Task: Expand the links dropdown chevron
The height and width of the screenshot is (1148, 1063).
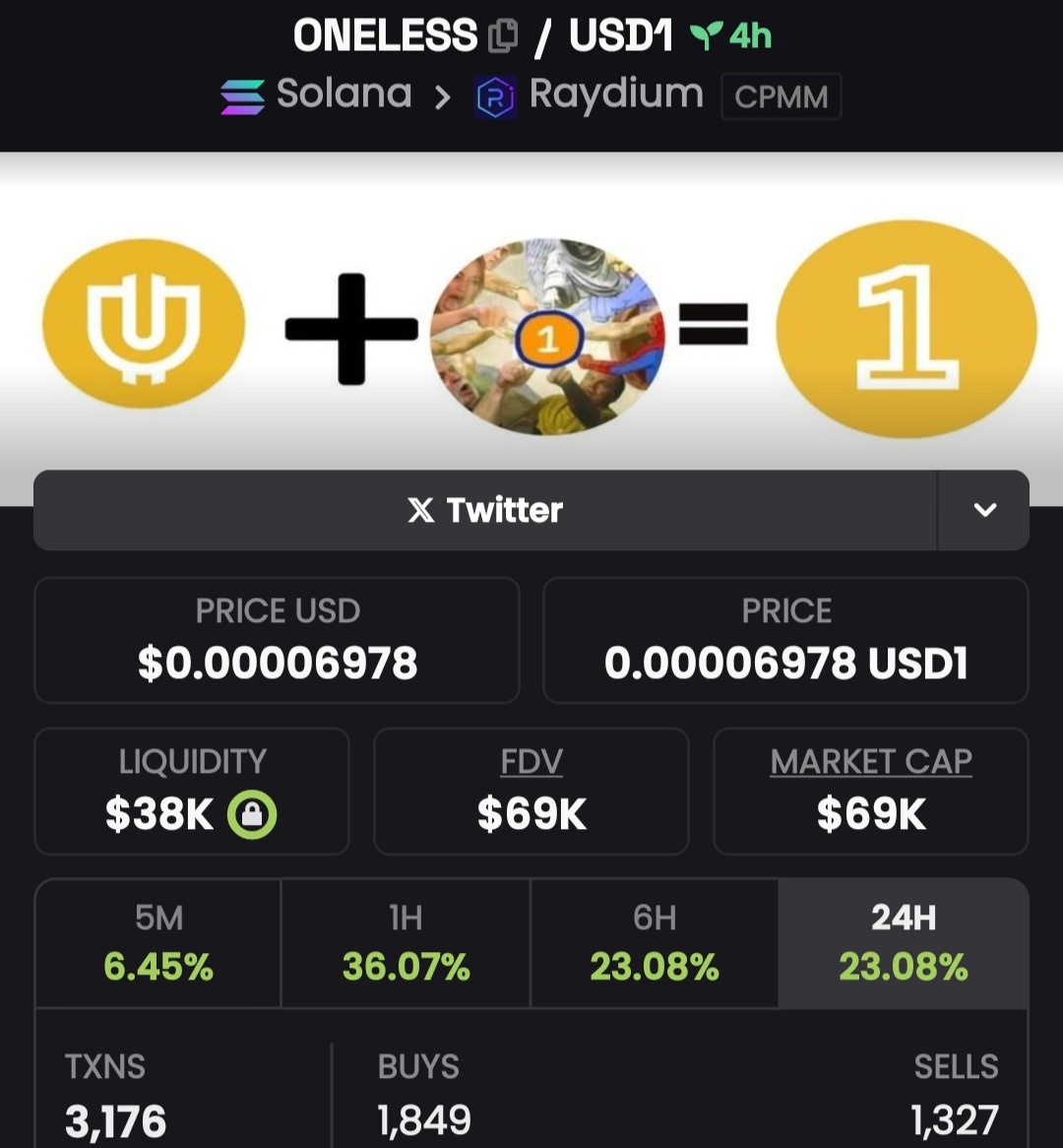Action: coord(984,510)
